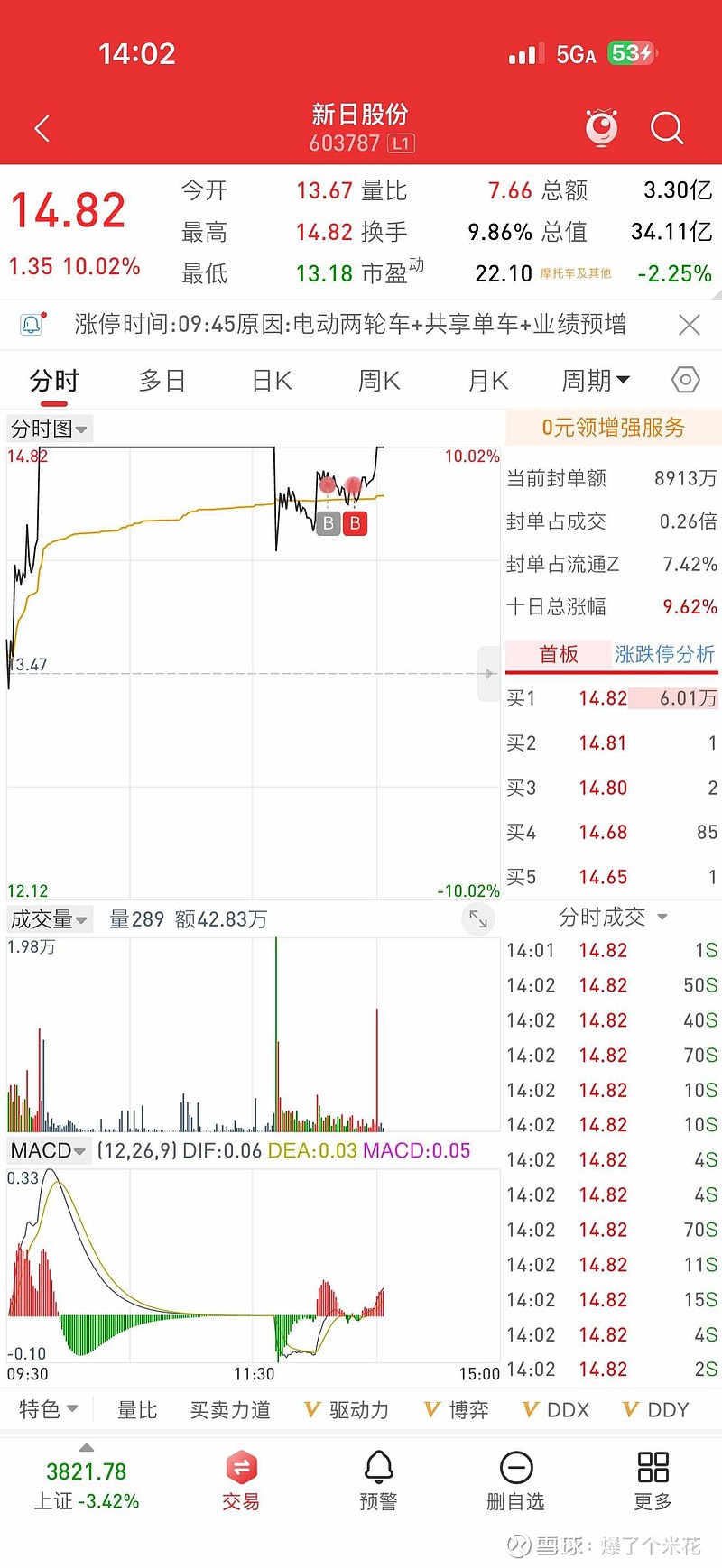Open the 交易 trading screen icon
The height and width of the screenshot is (1568, 722).
pyautogui.click(x=241, y=1471)
